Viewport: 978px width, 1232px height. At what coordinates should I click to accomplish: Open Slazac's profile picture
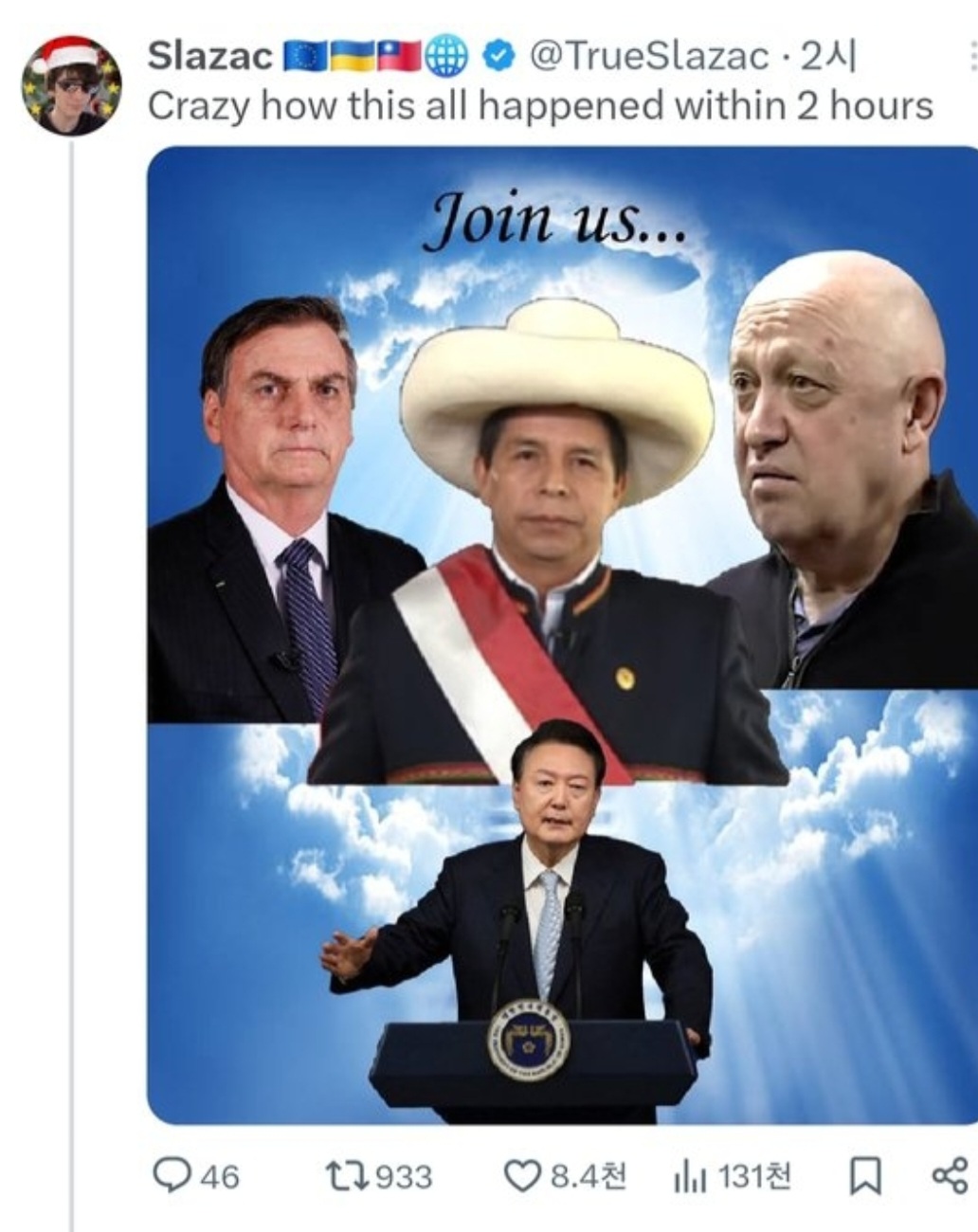tap(71, 85)
